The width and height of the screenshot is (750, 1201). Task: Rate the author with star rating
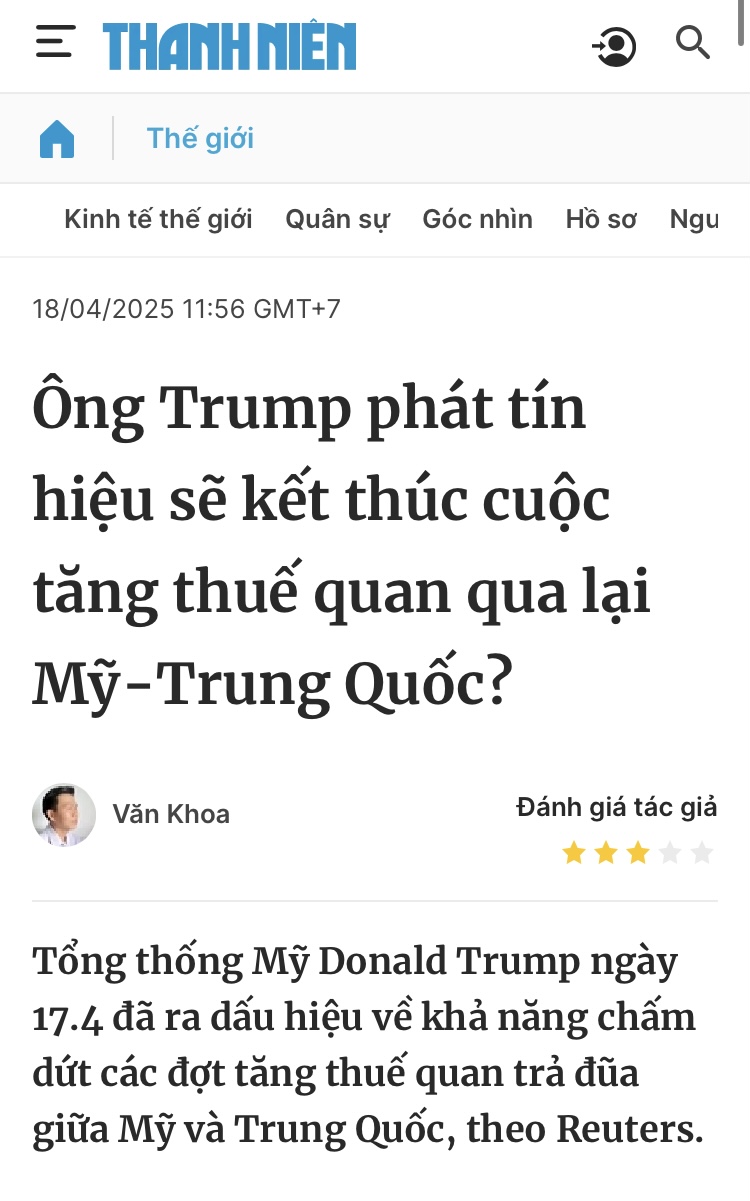point(637,853)
